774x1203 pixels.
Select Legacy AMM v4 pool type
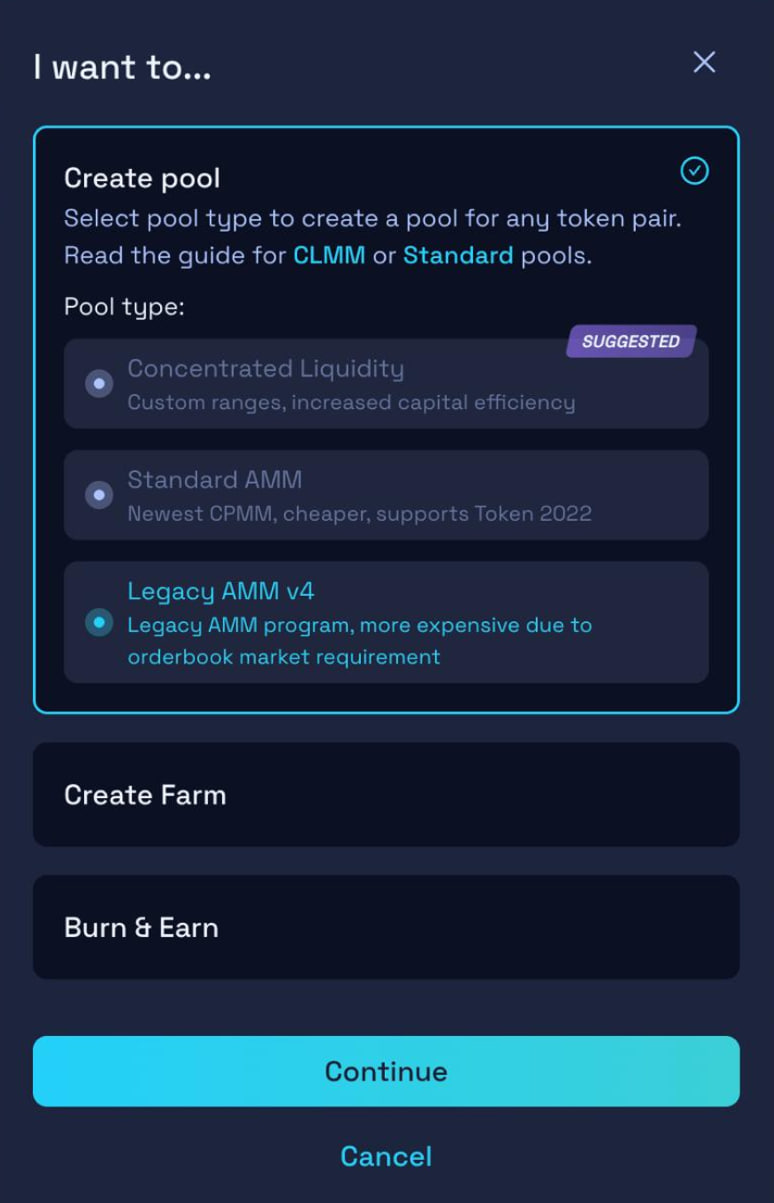coord(99,622)
